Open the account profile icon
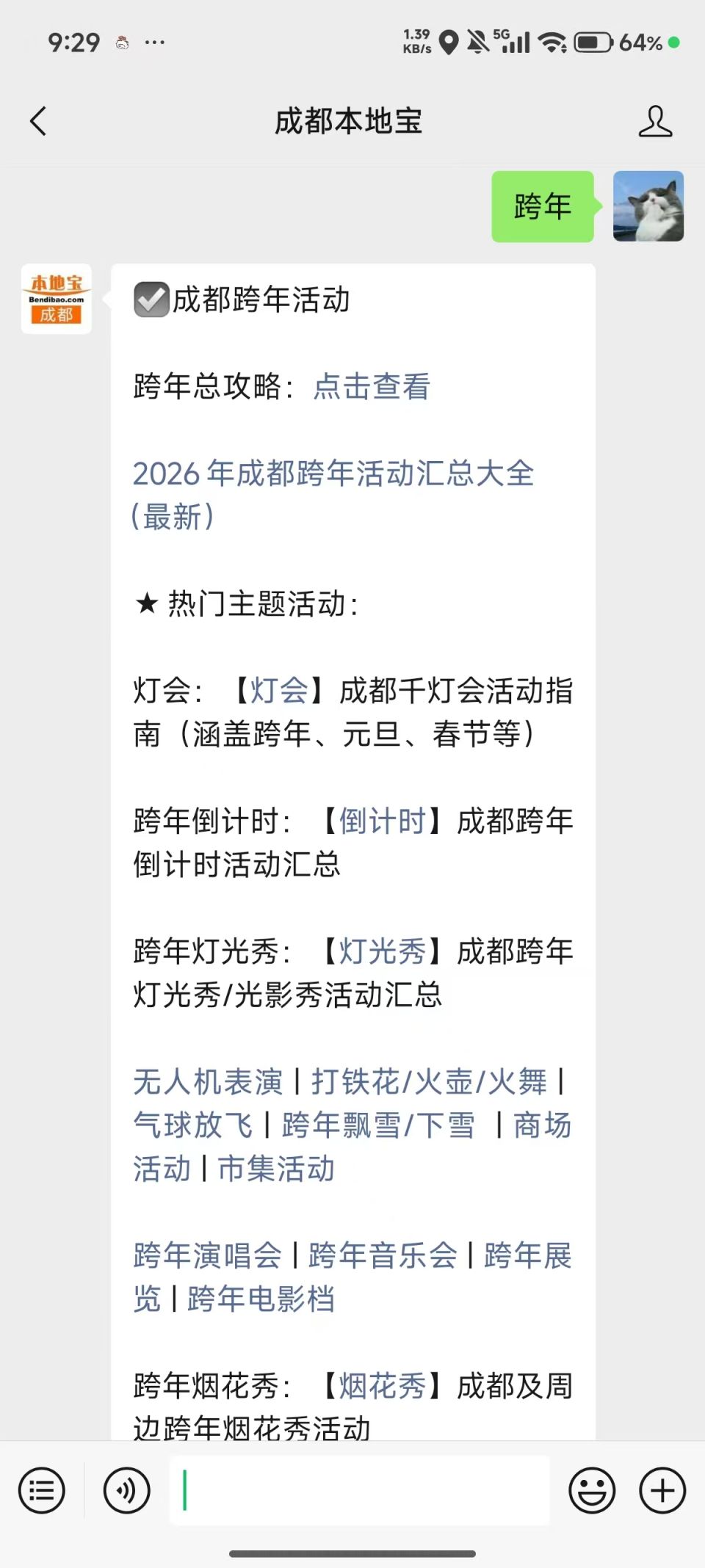 click(654, 121)
